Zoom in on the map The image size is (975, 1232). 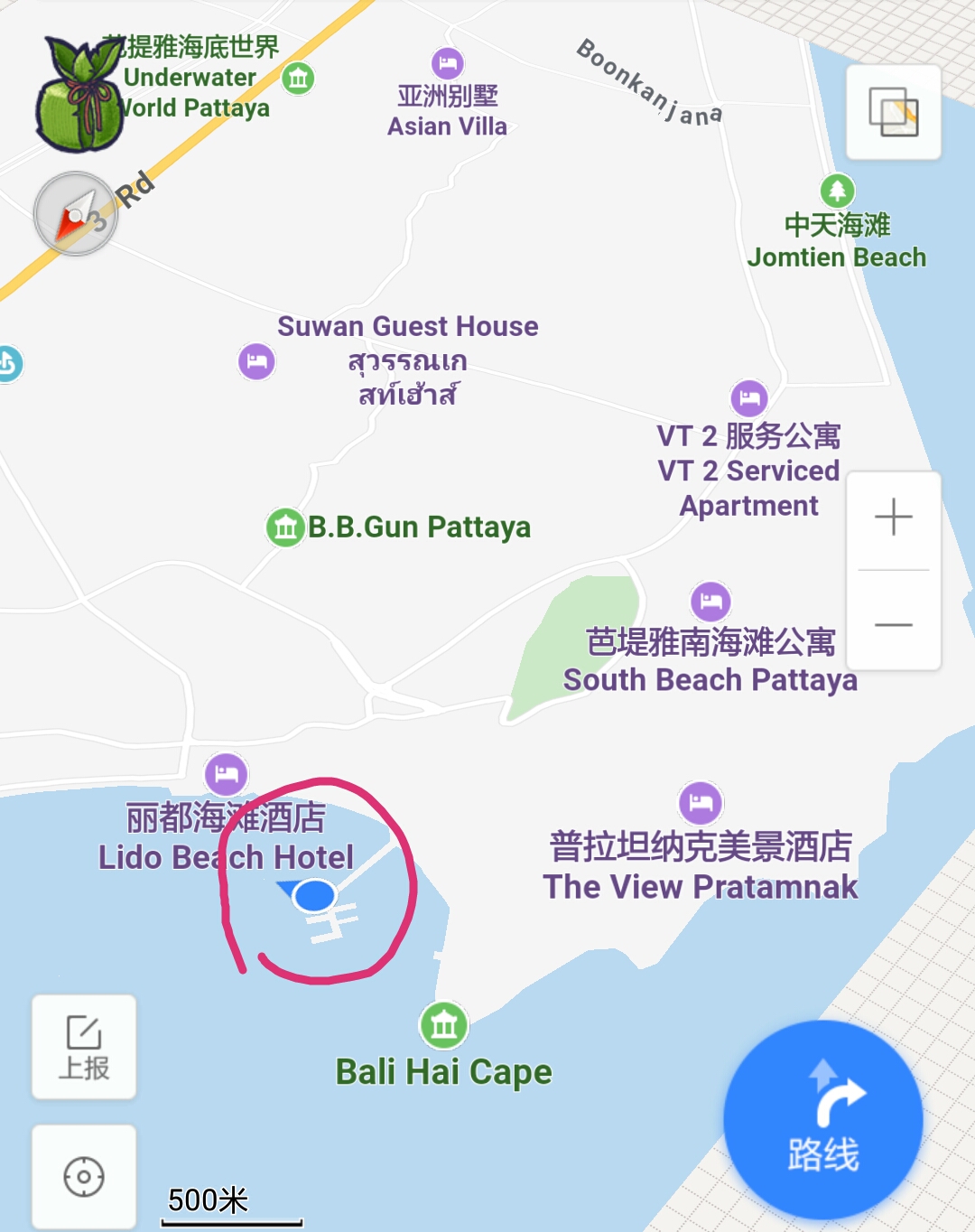point(893,518)
